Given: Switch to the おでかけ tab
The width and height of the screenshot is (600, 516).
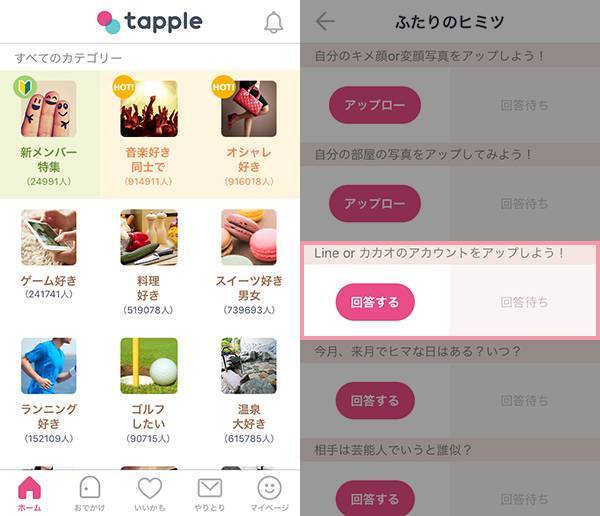Looking at the screenshot, I should [x=89, y=493].
